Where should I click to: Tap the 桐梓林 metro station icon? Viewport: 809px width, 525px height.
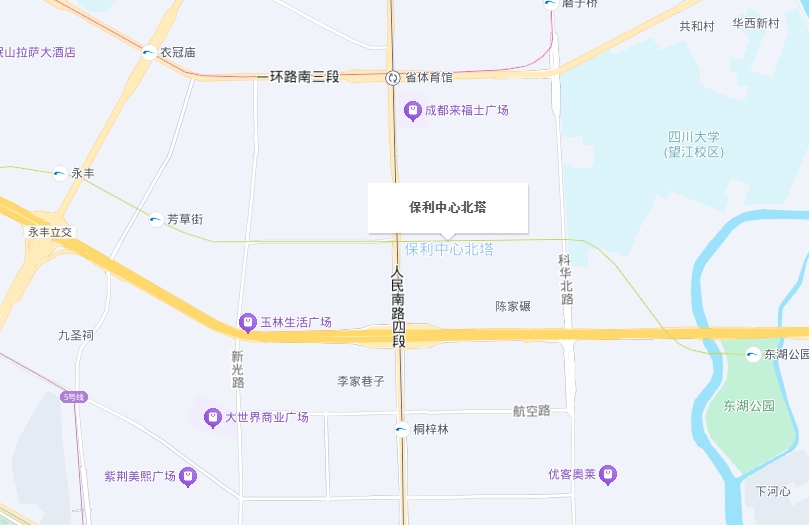(401, 430)
